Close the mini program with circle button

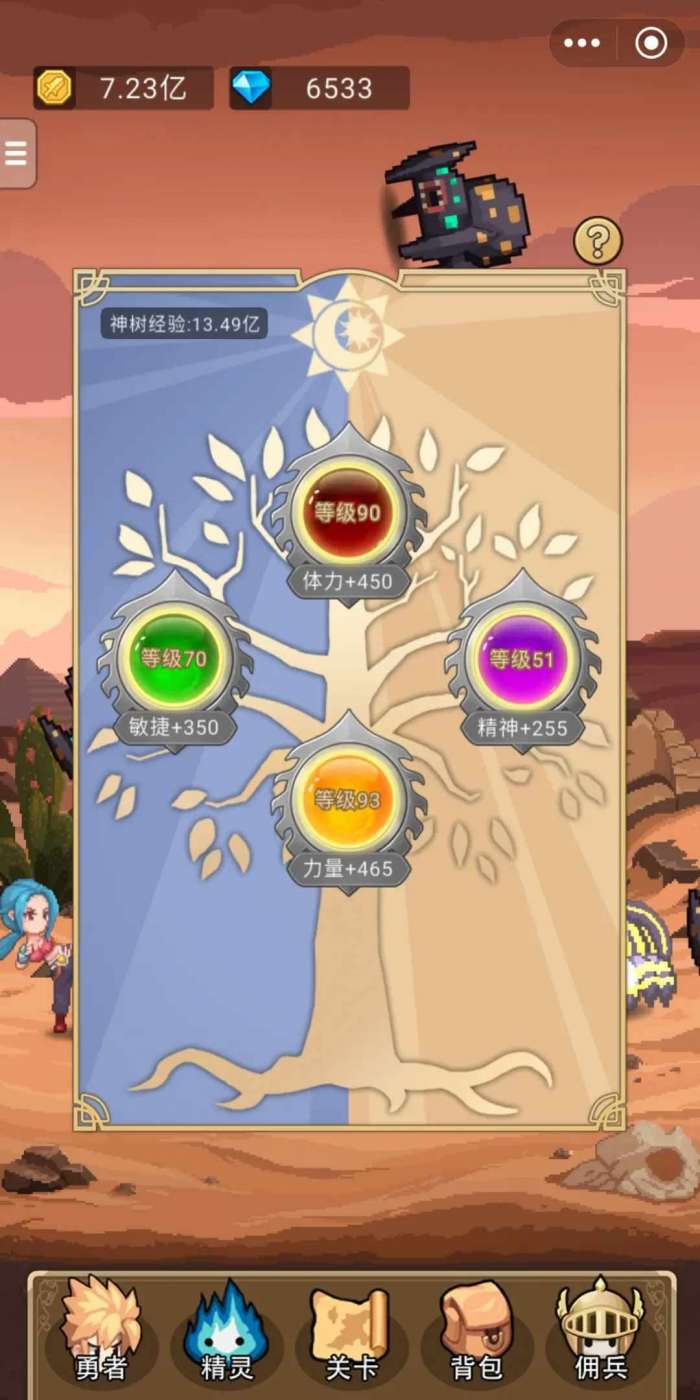click(651, 43)
